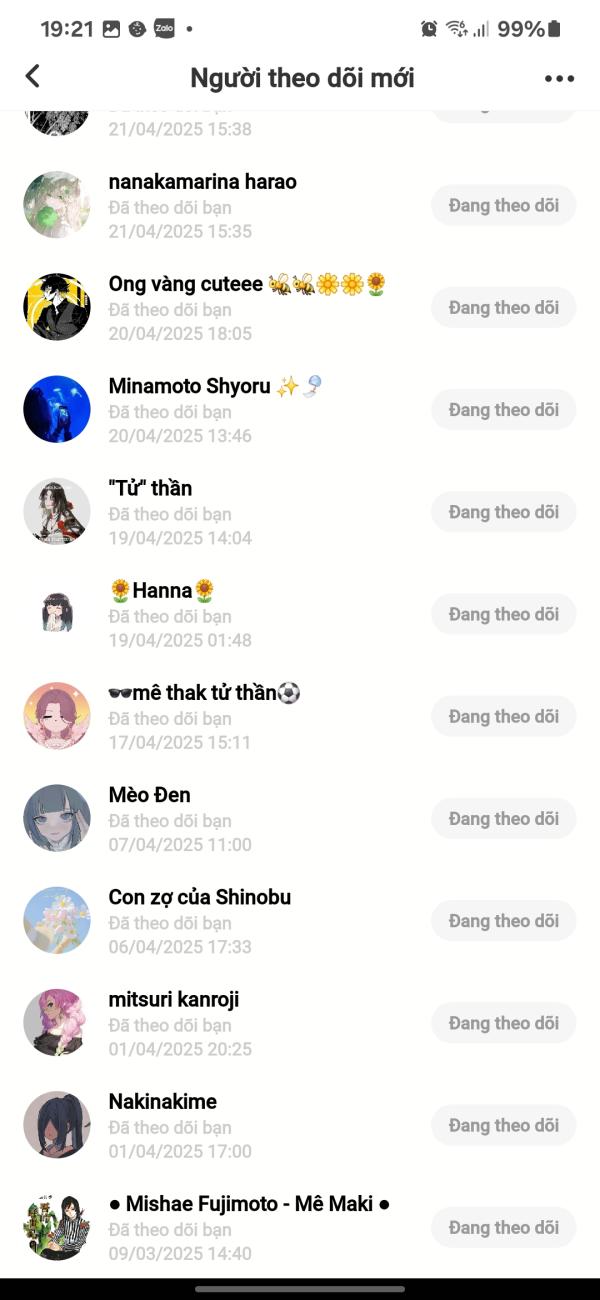Tap Đang theo dõi beside Mèo Đen
Image resolution: width=600 pixels, height=1300 pixels.
[x=504, y=818]
